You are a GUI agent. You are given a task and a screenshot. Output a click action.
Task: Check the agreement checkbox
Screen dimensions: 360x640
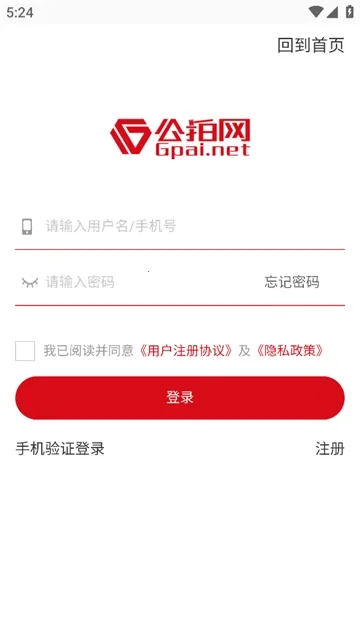click(25, 351)
